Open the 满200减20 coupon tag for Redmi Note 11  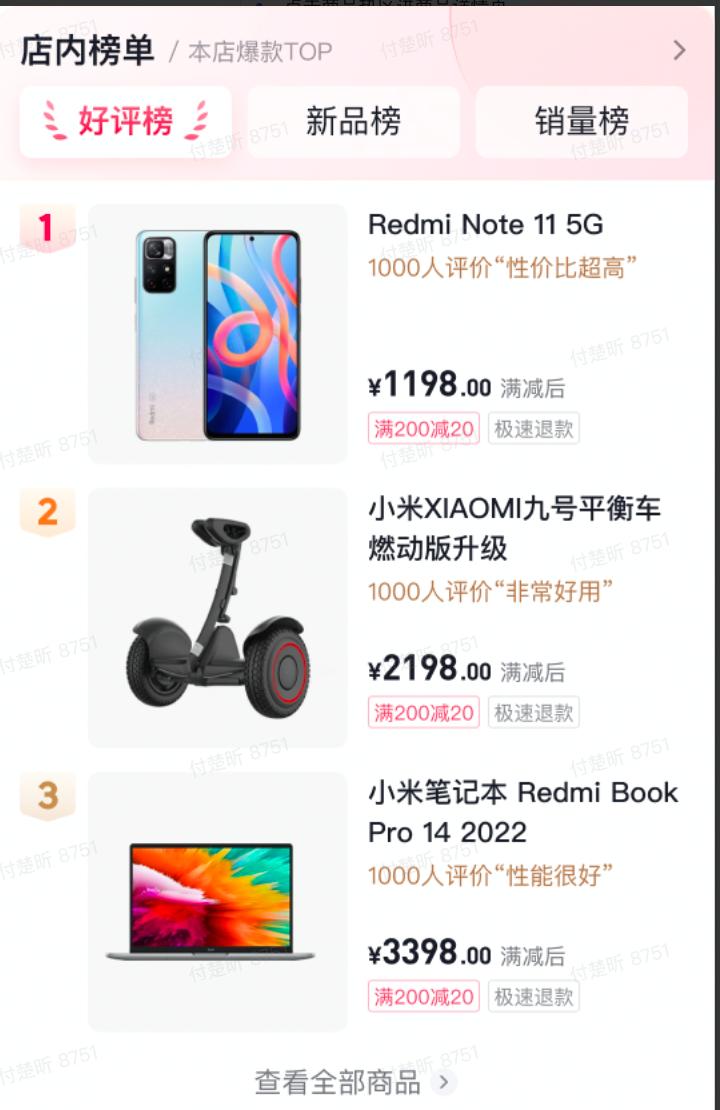click(423, 428)
